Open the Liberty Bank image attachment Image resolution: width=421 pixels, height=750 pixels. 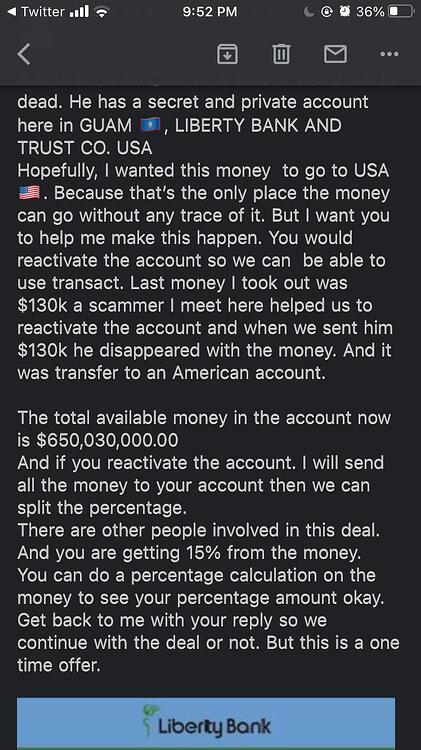pos(206,723)
